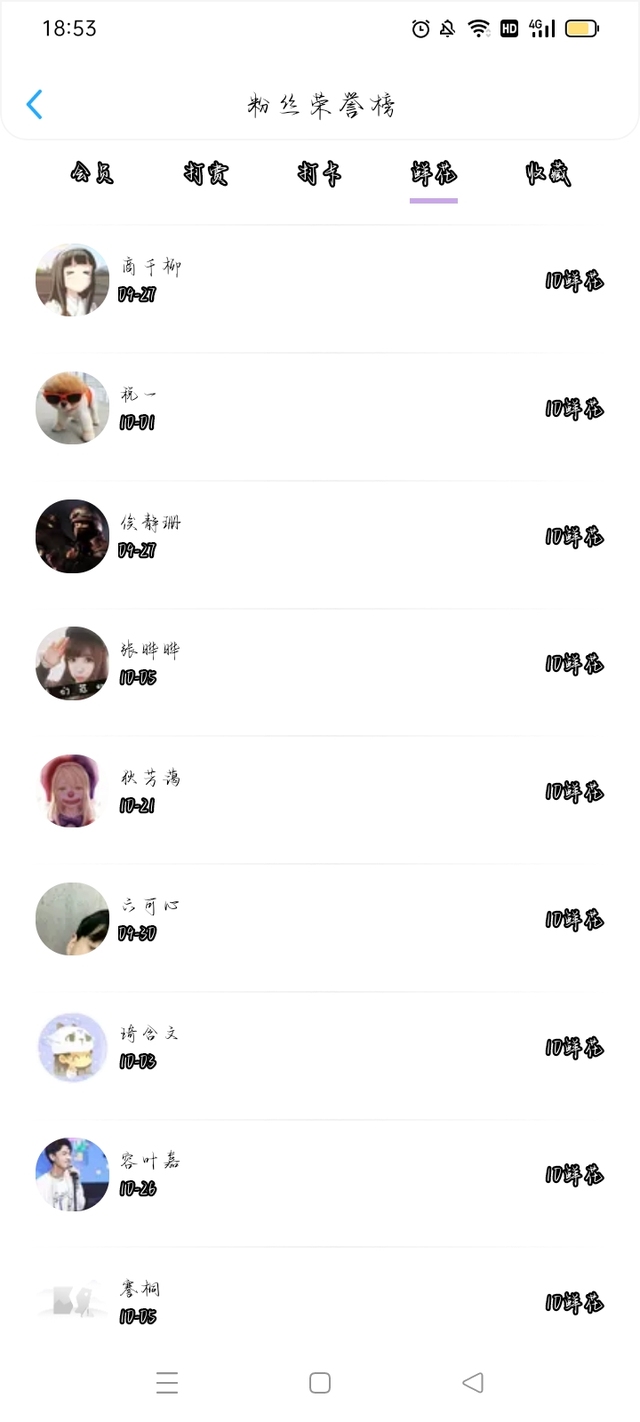
Task: Show the 收藏 tab
Action: [547, 174]
